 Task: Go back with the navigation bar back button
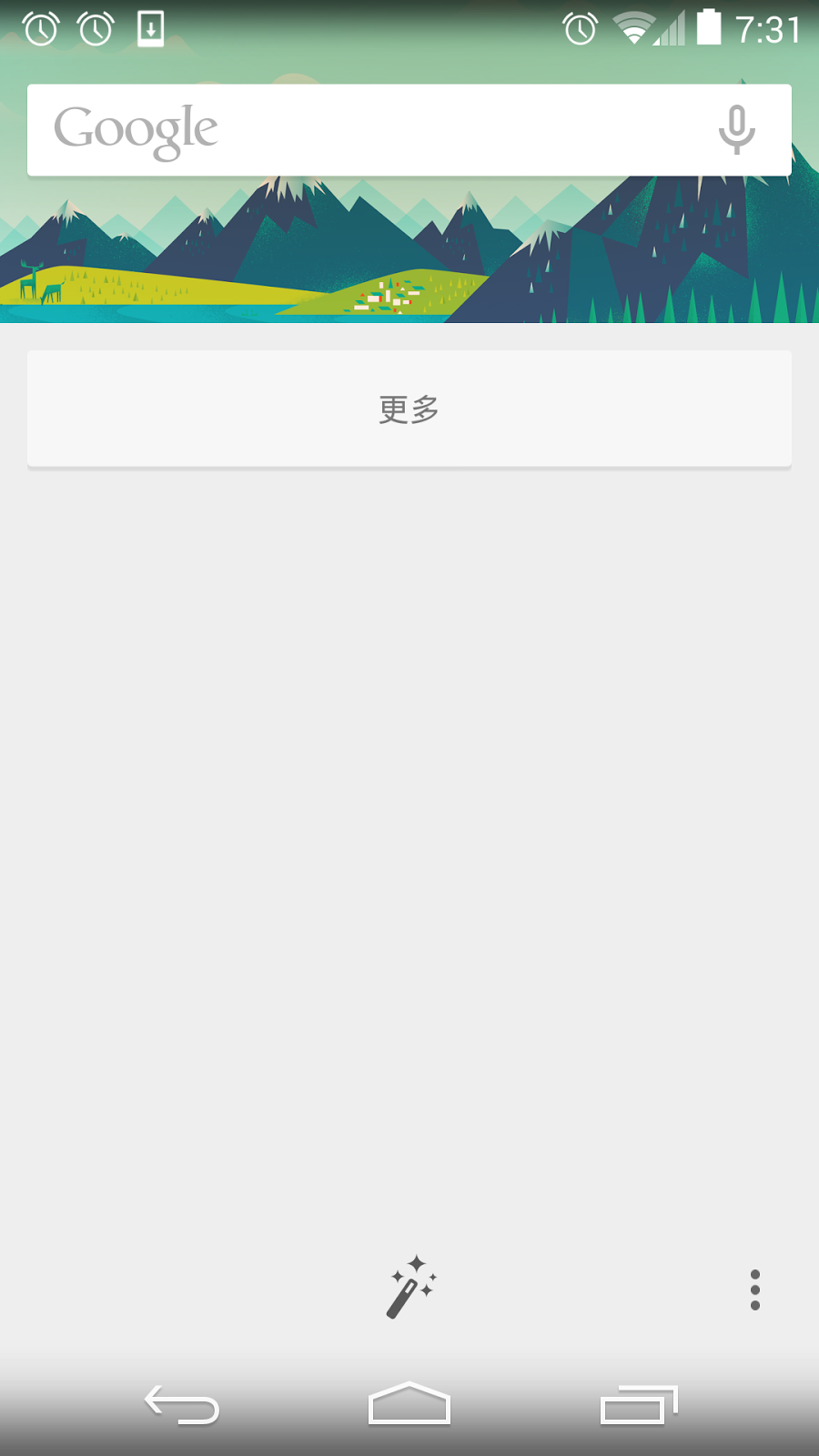[182, 1405]
